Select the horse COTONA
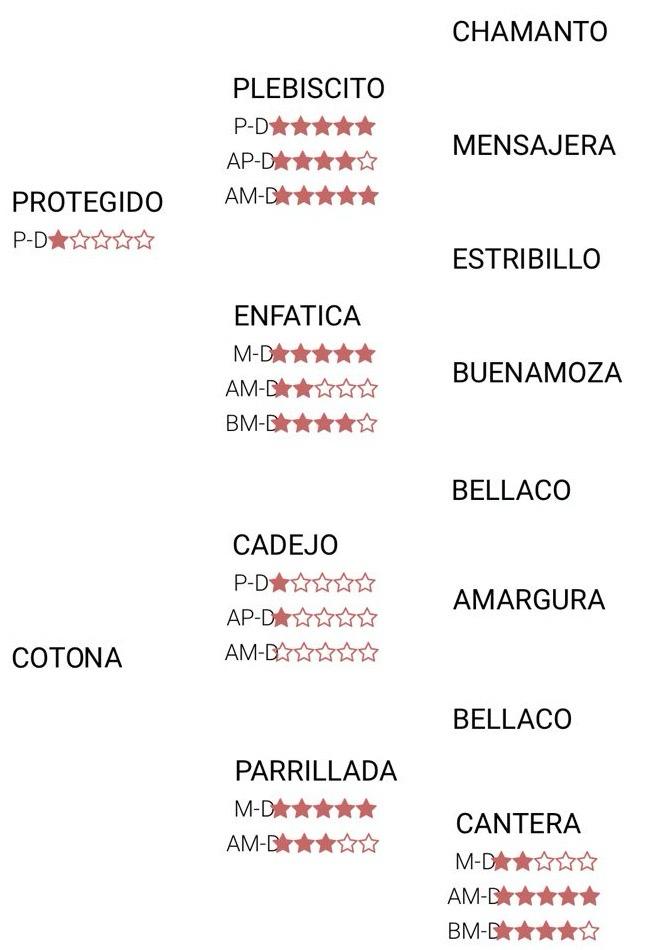Screen dimensions: 650x950 tap(66, 658)
